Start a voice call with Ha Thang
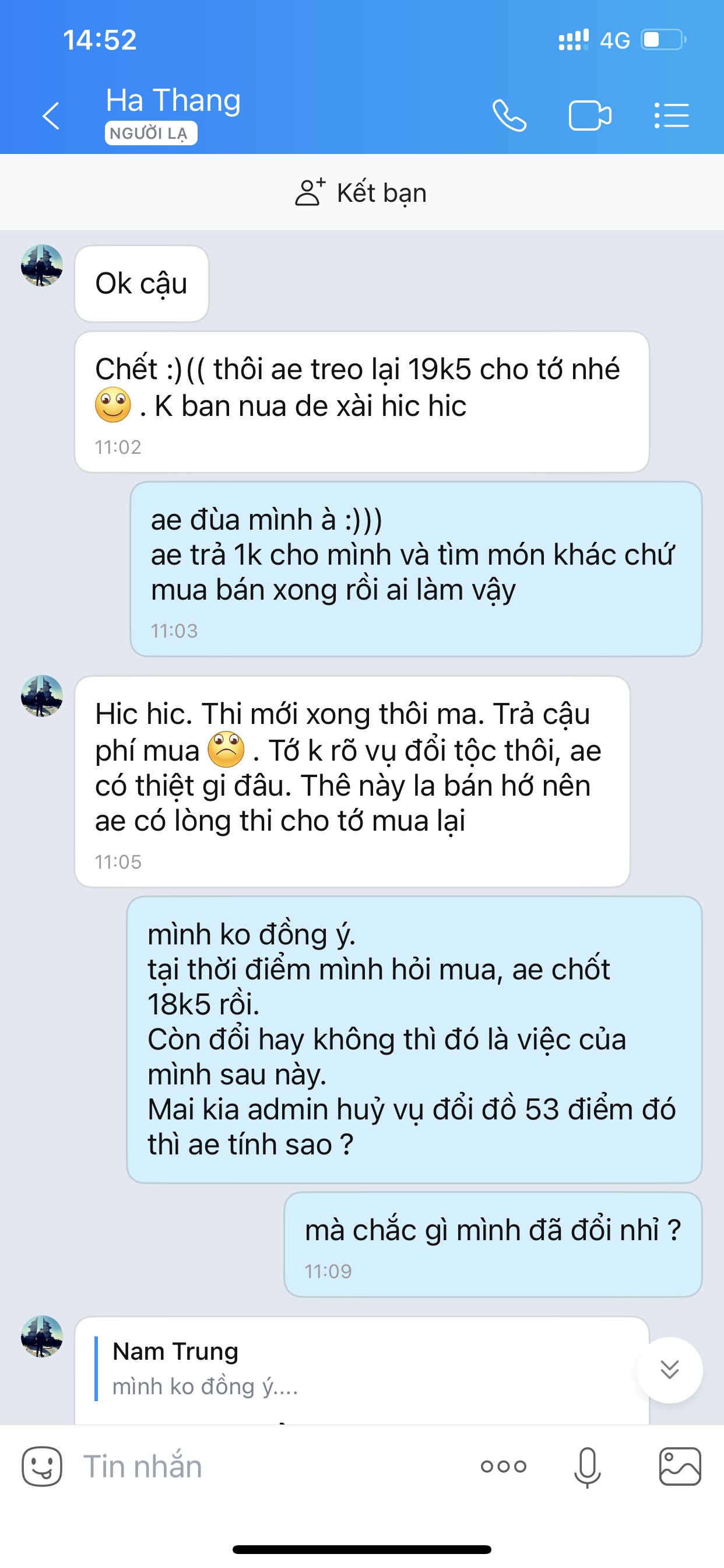The height and width of the screenshot is (1568, 724). coord(509,116)
